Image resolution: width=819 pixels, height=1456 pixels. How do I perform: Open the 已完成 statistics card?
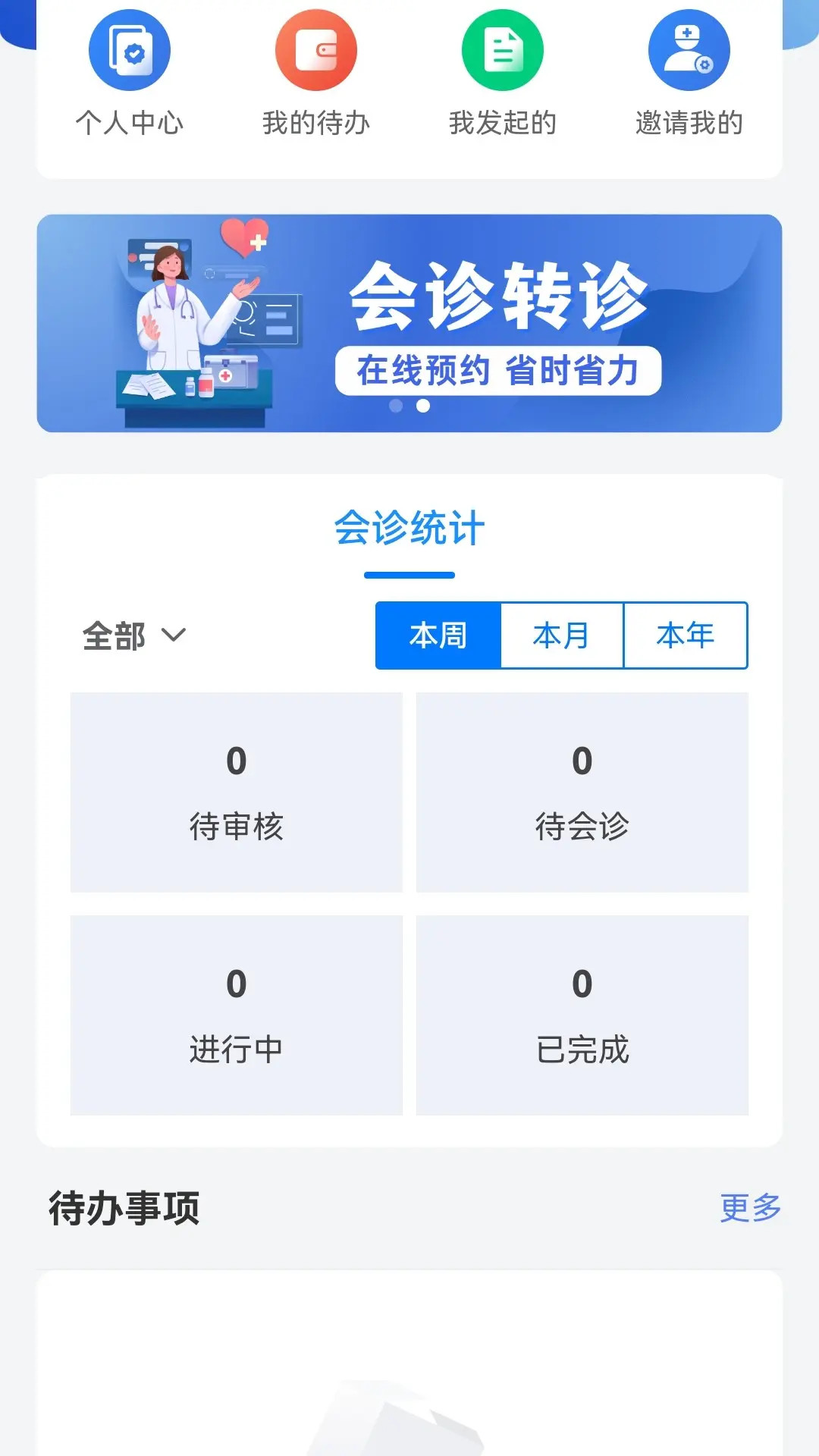(x=582, y=1013)
